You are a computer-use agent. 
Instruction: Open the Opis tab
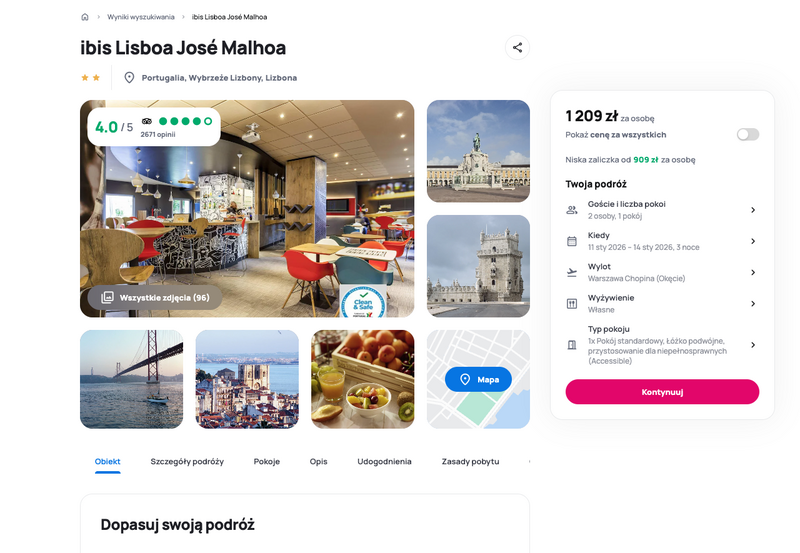[318, 462]
